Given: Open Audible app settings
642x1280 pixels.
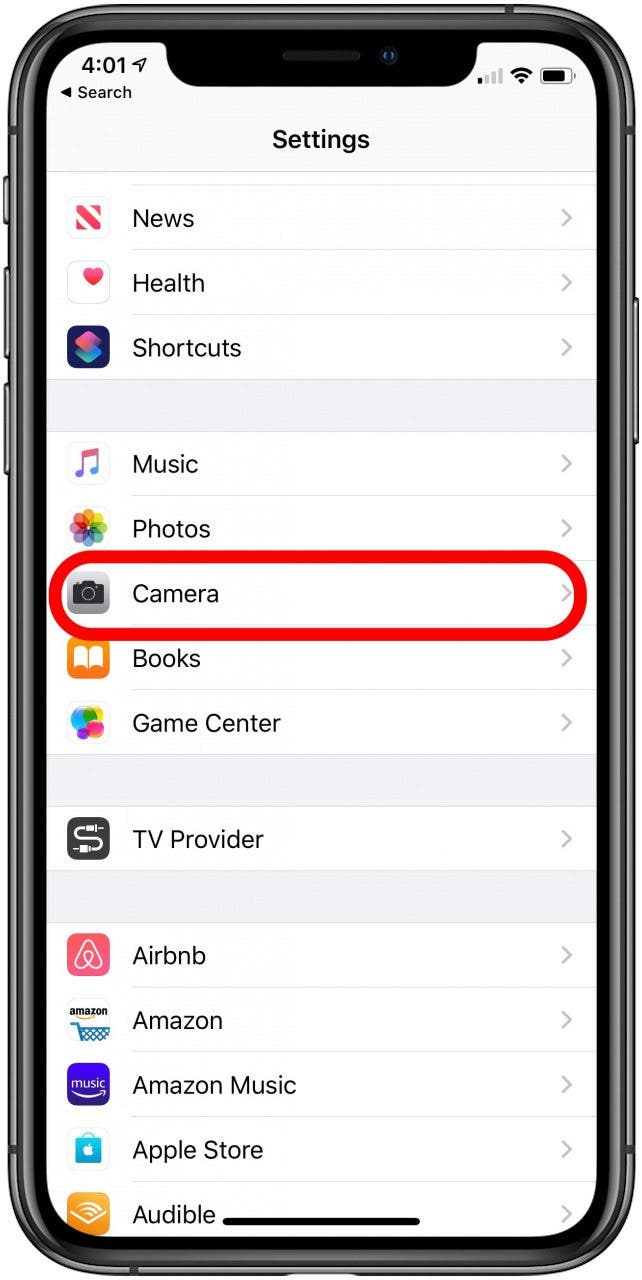Looking at the screenshot, I should 321,1210.
